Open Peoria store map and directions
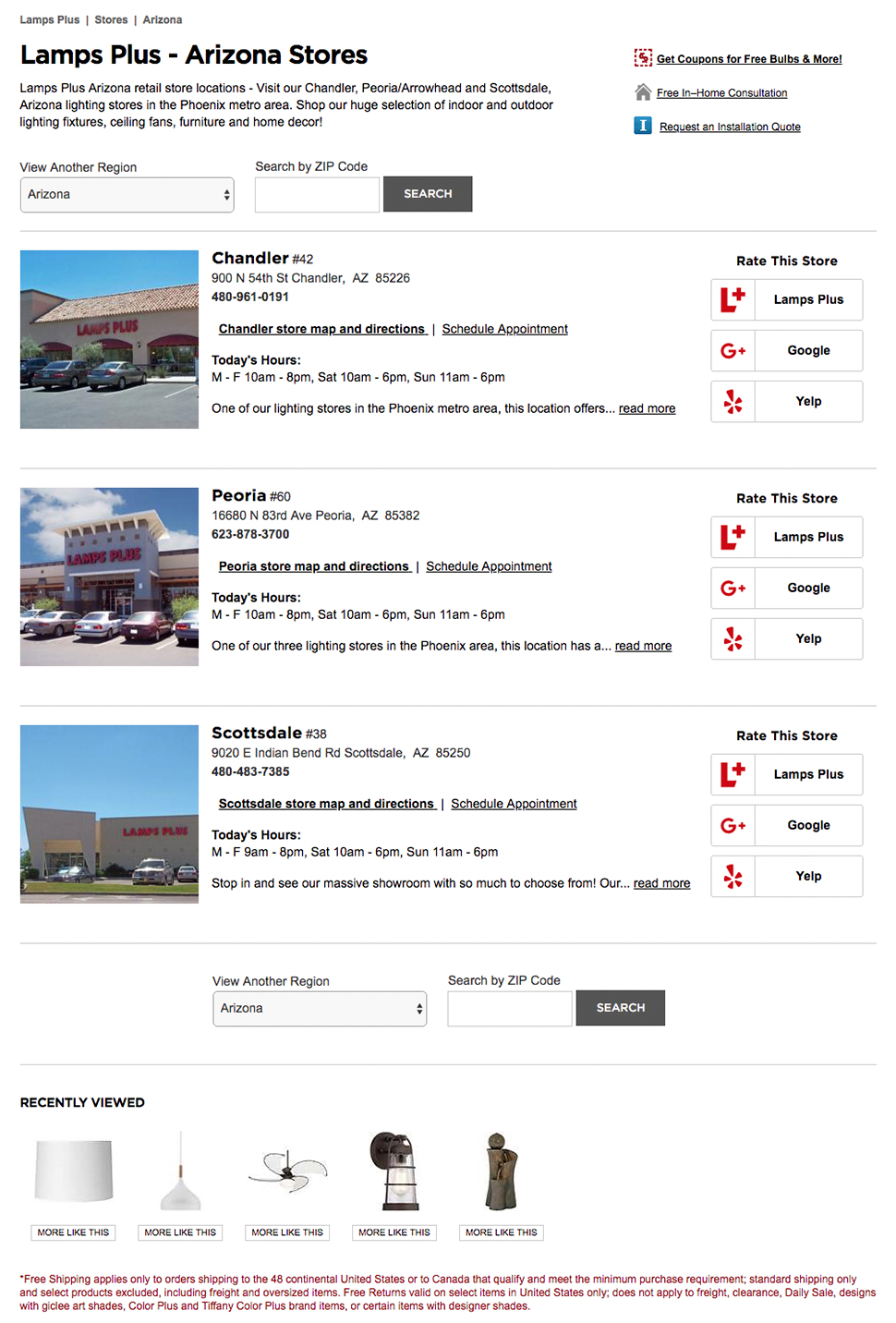Viewport: 896px width, 1323px height. (x=314, y=566)
